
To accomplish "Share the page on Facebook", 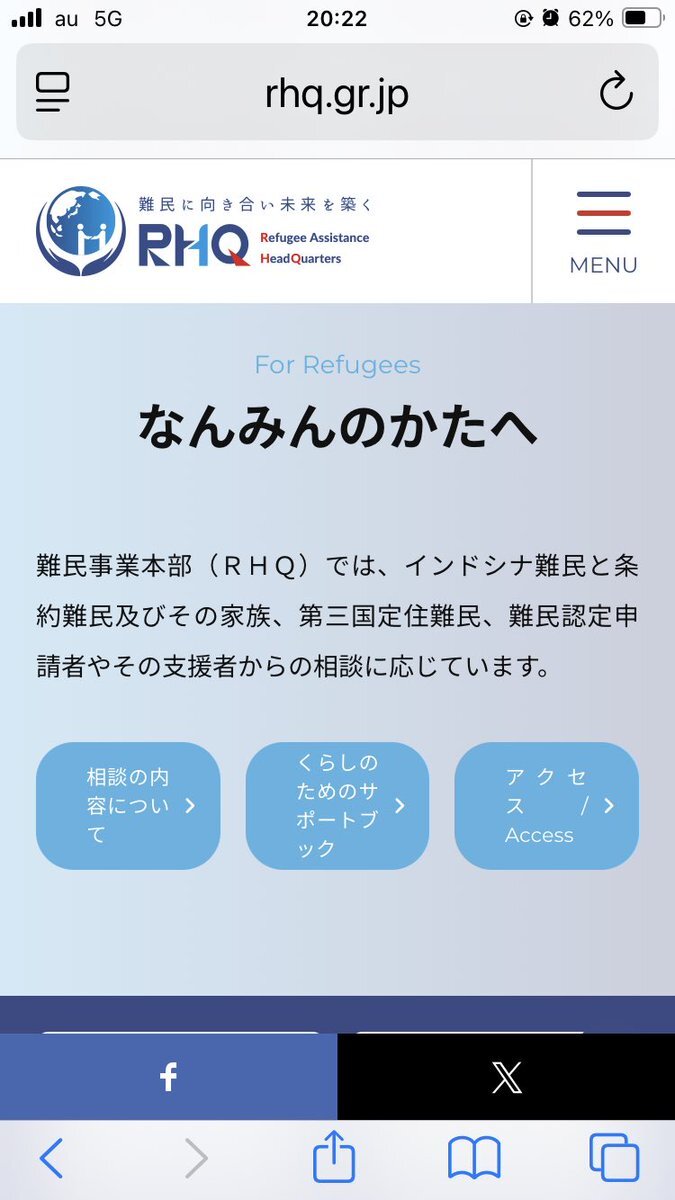I will [168, 1077].
